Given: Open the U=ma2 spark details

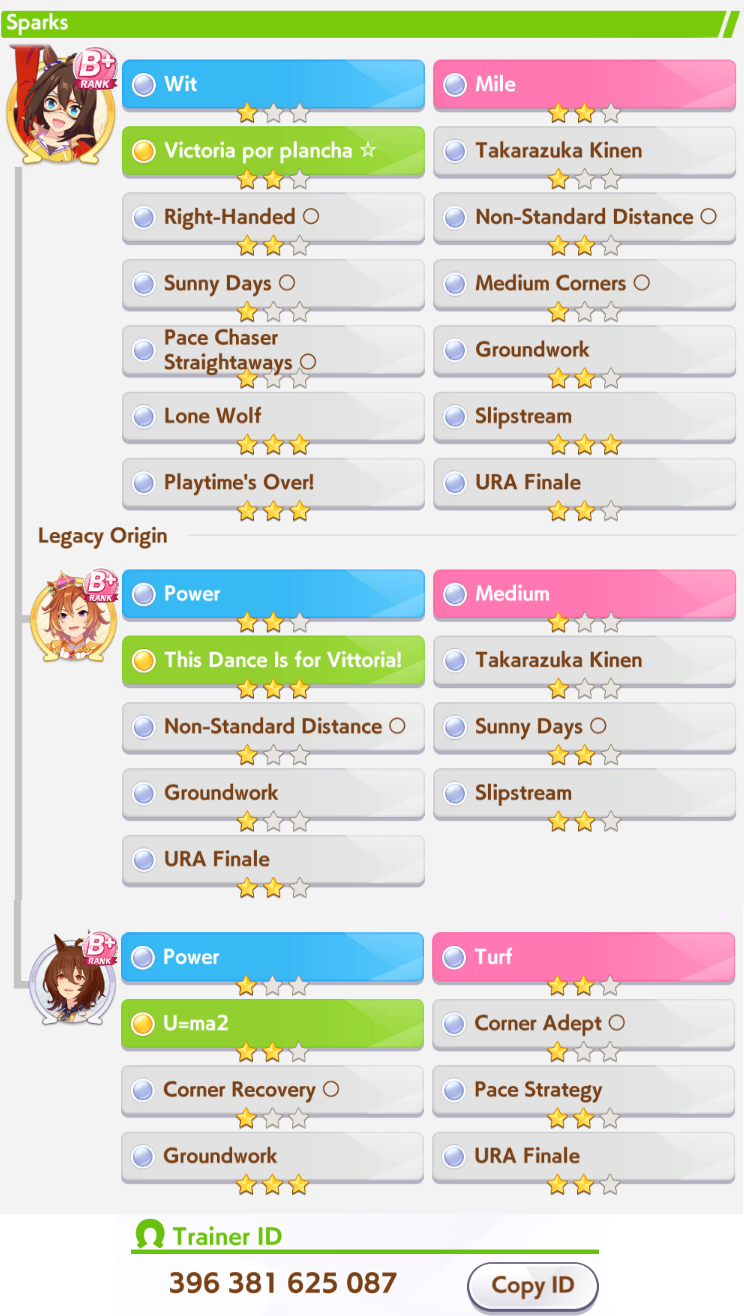Looking at the screenshot, I should pos(272,1023).
